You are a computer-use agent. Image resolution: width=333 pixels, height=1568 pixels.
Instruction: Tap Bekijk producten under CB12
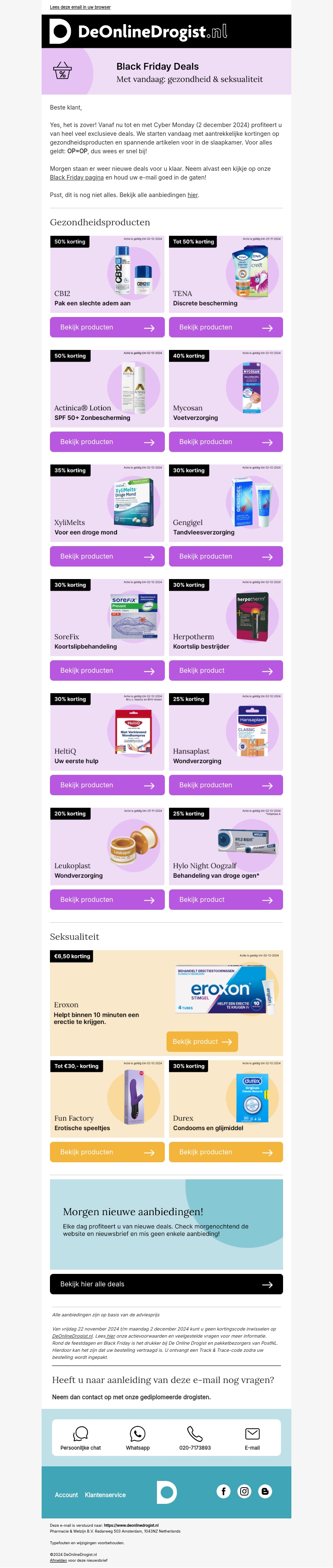click(x=107, y=327)
